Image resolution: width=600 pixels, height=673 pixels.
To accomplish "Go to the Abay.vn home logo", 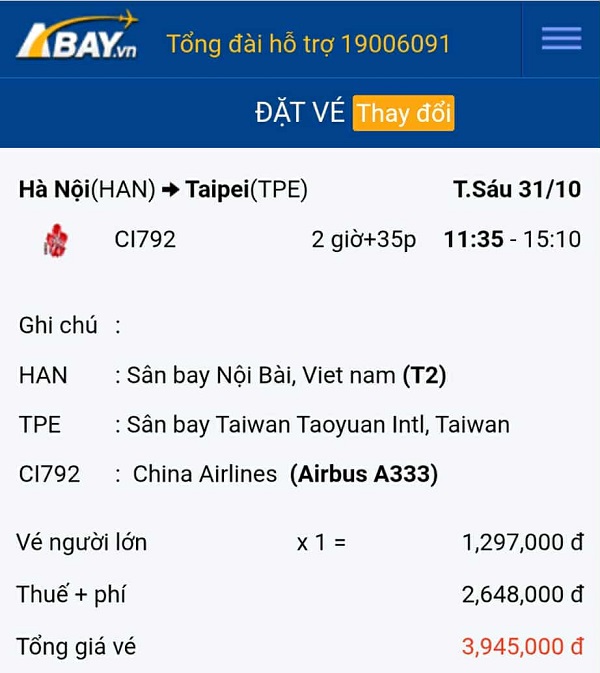I will click(77, 38).
